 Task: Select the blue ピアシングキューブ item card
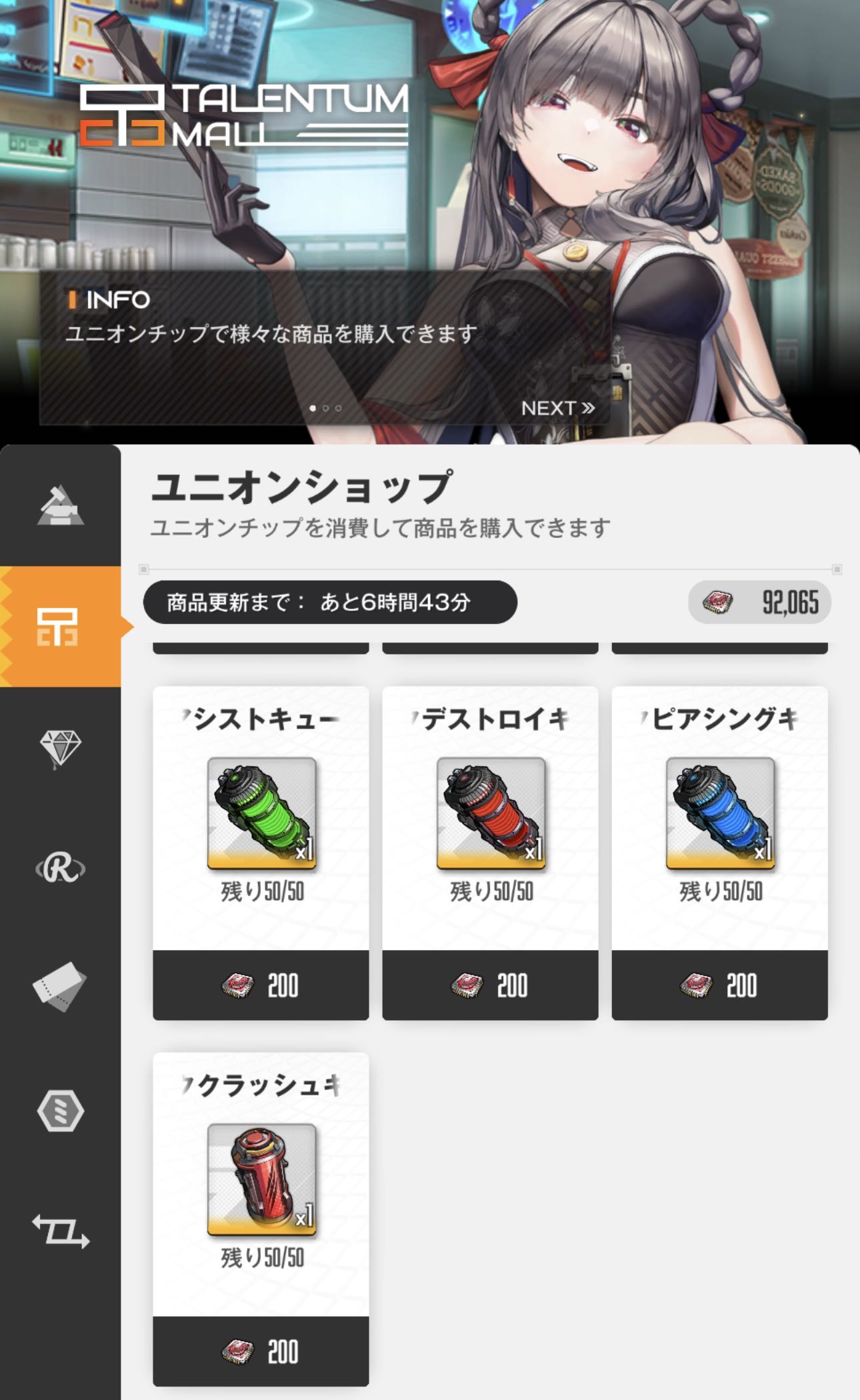click(x=719, y=813)
